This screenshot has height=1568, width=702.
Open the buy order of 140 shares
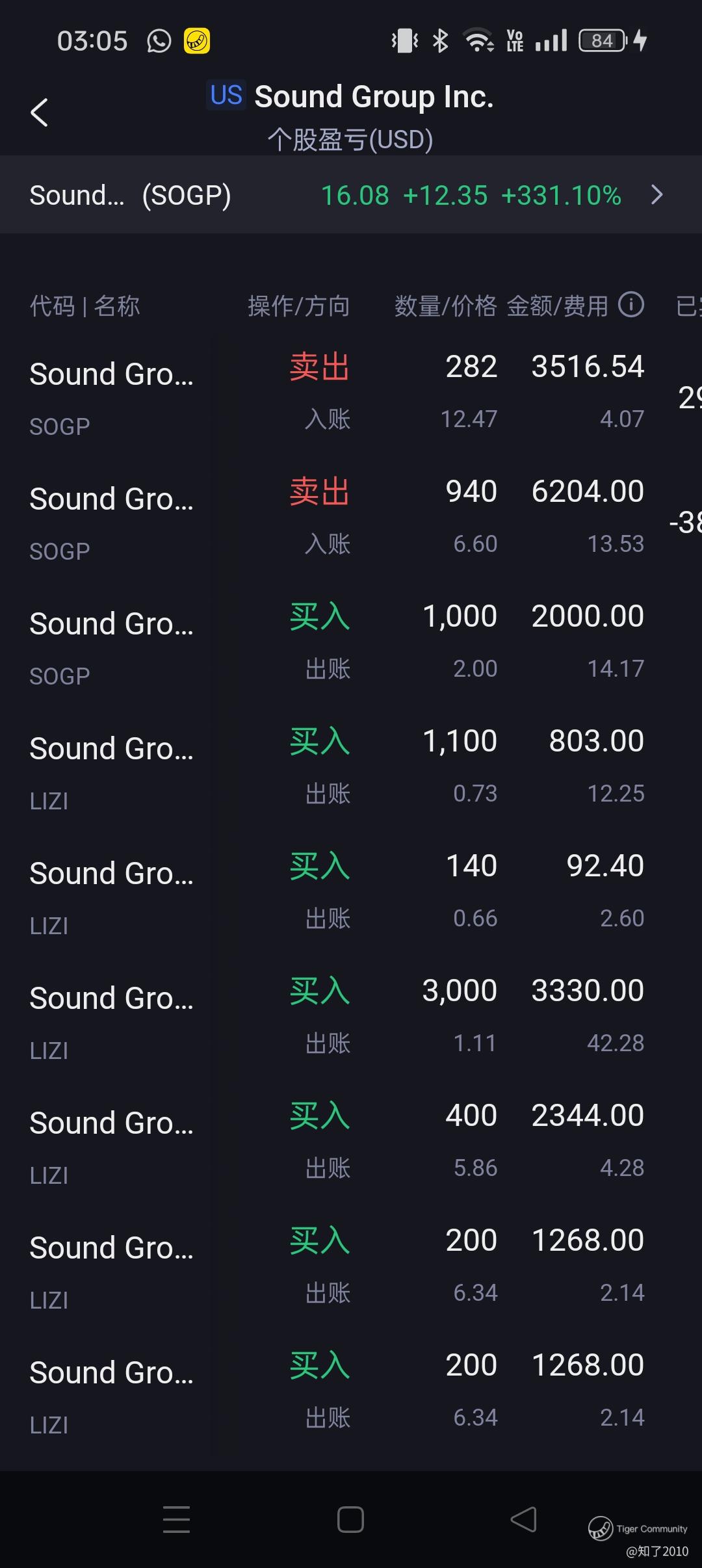(351, 893)
